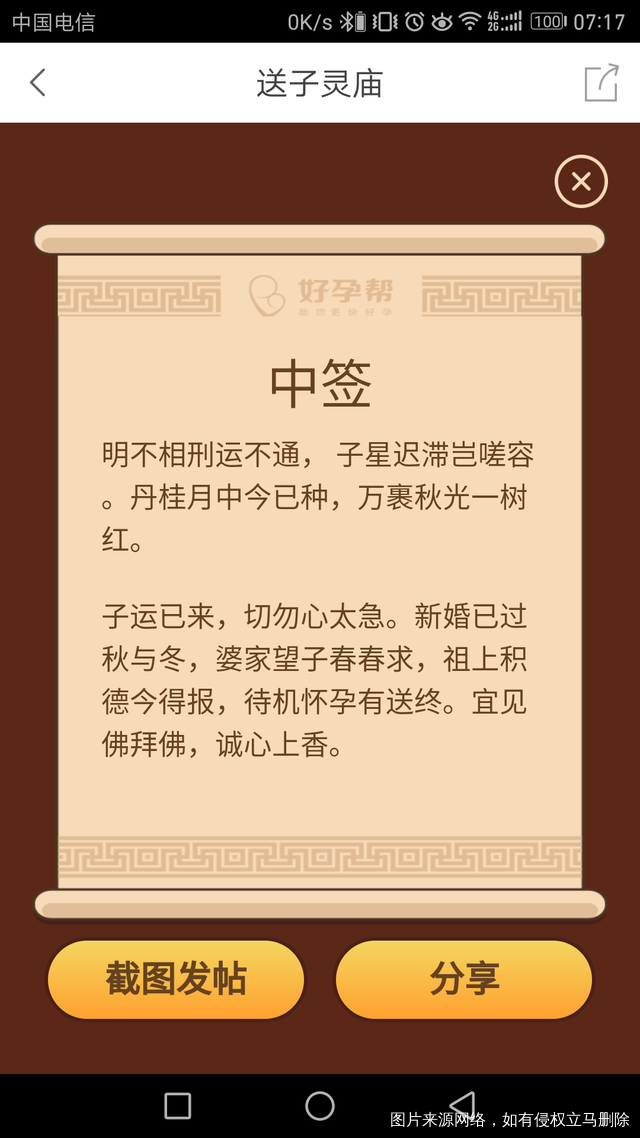640x1138 pixels.
Task: Tap the 分享 button
Action: [464, 979]
